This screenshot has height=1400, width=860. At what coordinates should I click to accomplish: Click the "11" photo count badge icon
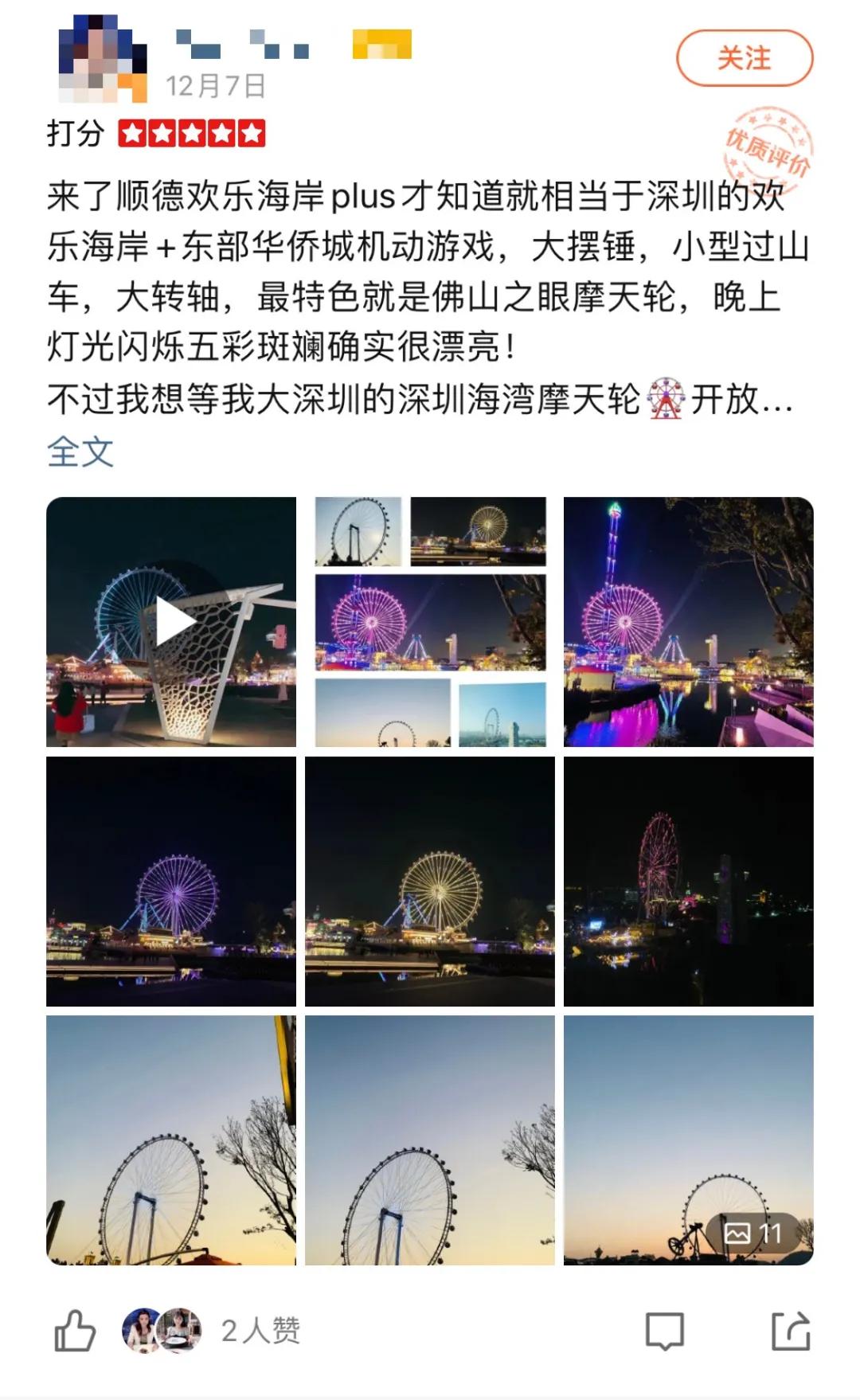[x=754, y=1231]
